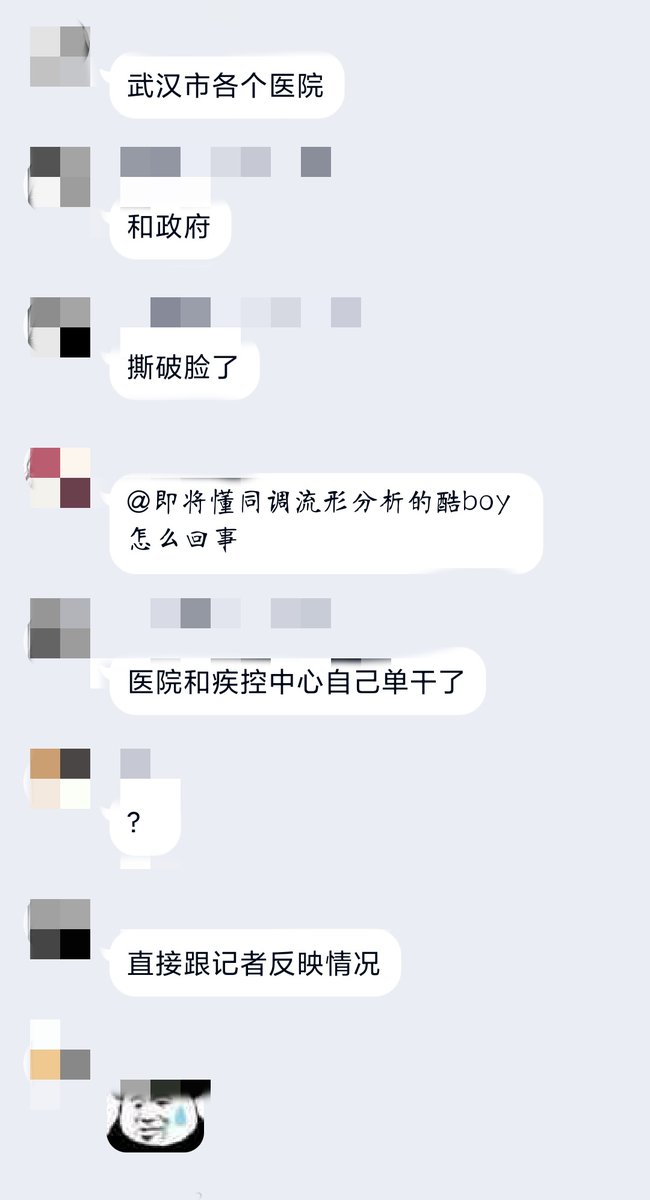Screen dimensions: 650x1200
Task: Open the panda sweat sticker image
Action: (158, 1115)
